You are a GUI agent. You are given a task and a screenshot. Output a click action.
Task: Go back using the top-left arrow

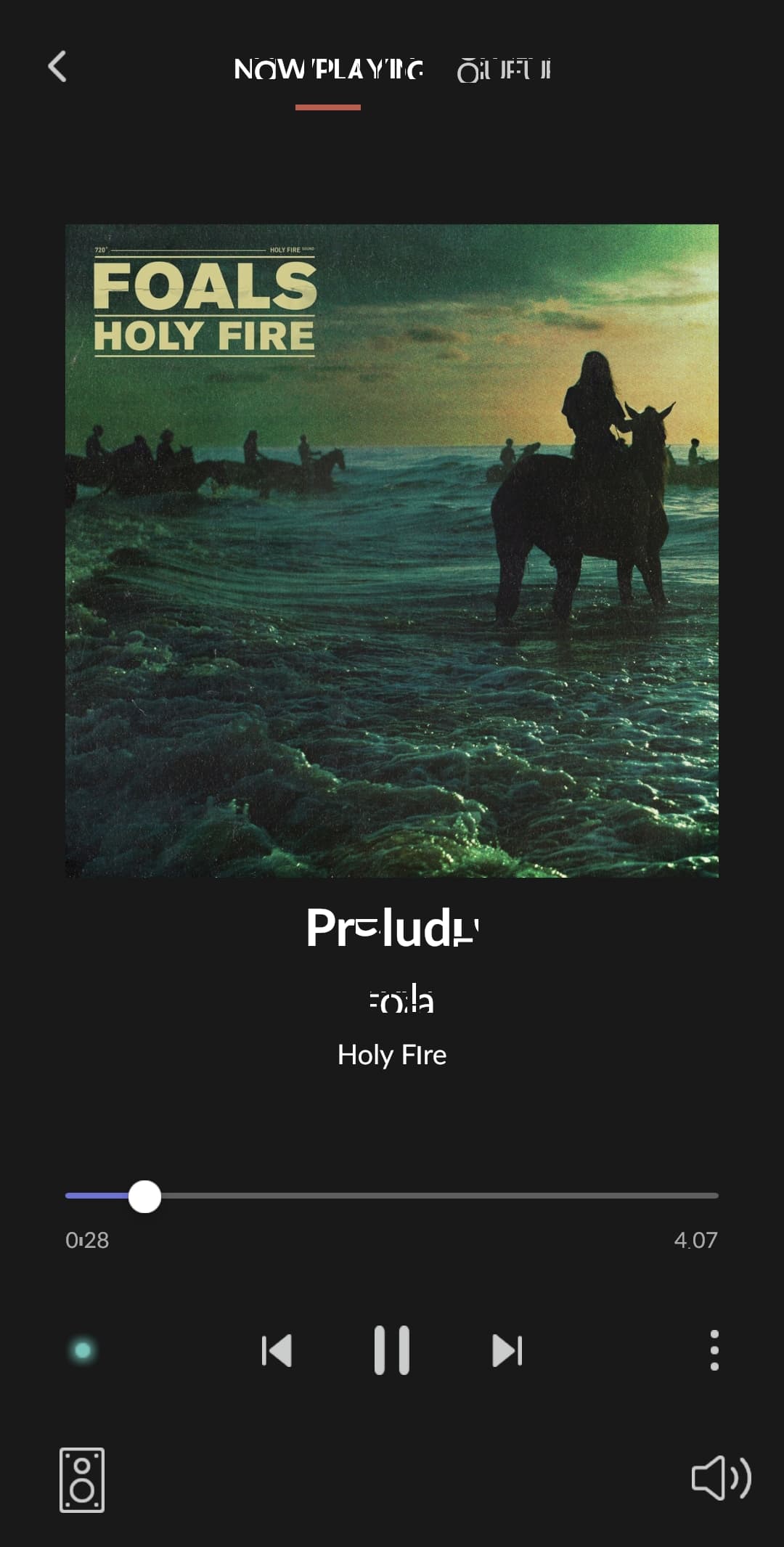tap(57, 67)
